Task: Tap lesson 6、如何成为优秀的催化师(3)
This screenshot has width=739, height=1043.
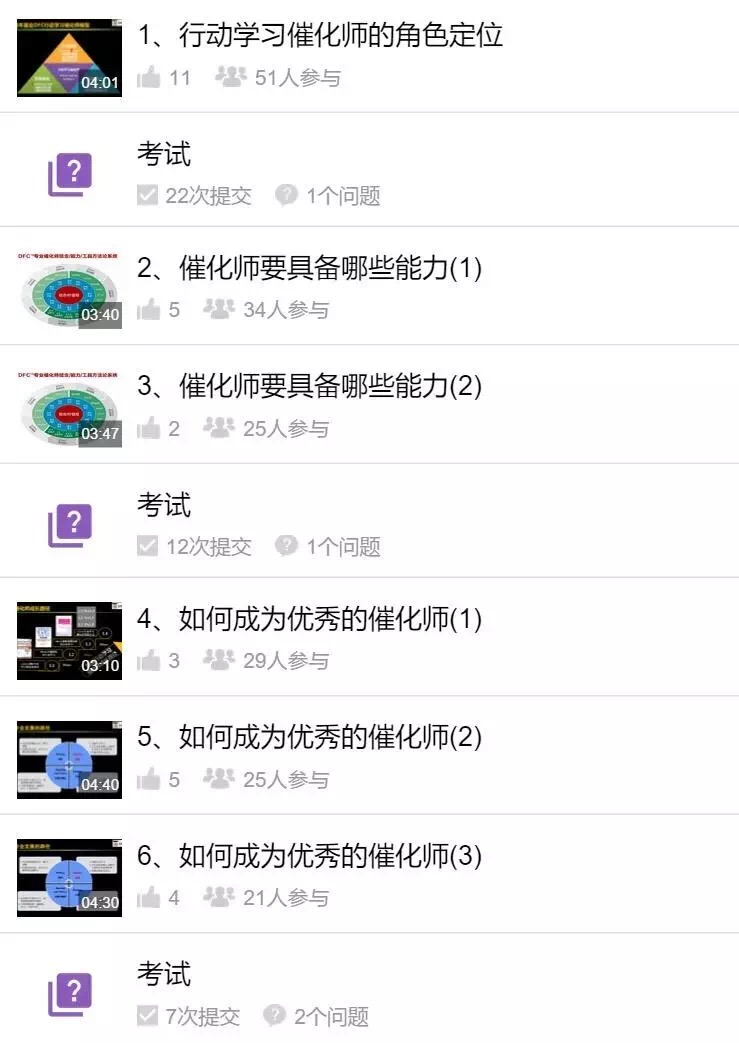Action: [x=310, y=857]
